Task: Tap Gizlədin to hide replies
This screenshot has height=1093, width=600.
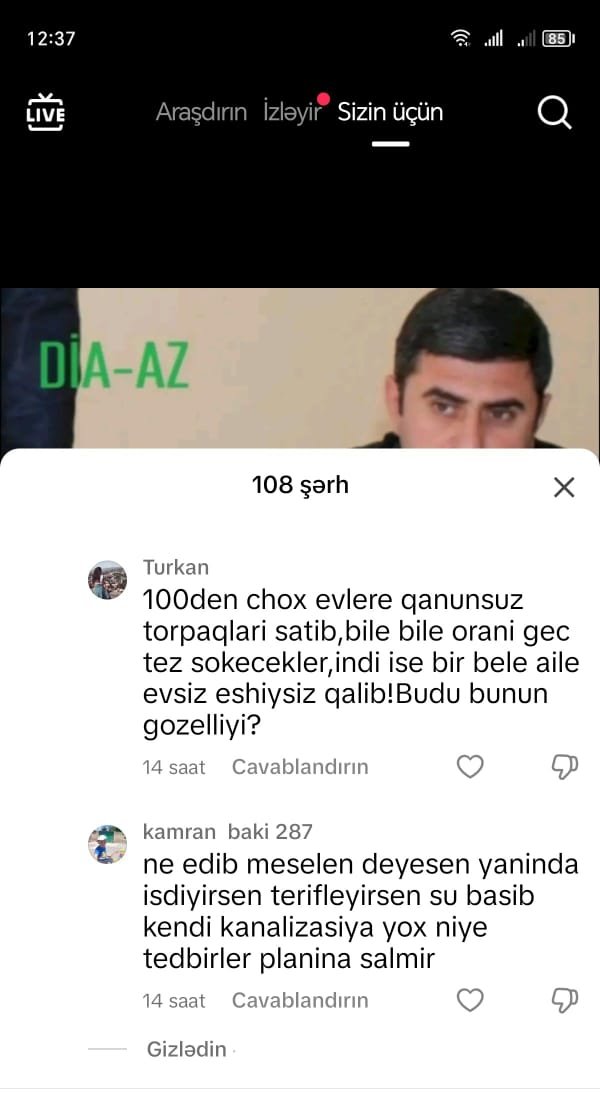Action: tap(187, 1049)
